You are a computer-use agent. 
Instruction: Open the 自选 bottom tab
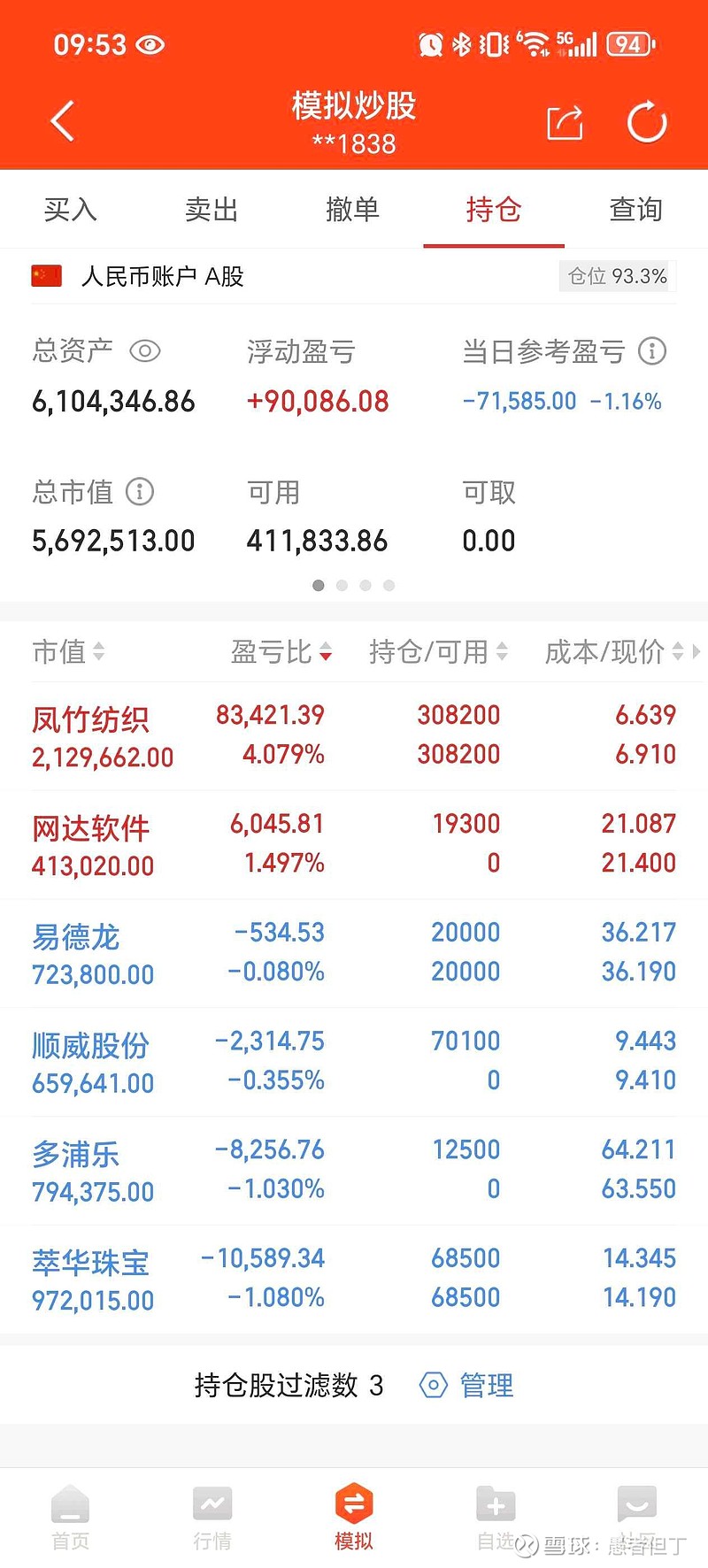496,1518
